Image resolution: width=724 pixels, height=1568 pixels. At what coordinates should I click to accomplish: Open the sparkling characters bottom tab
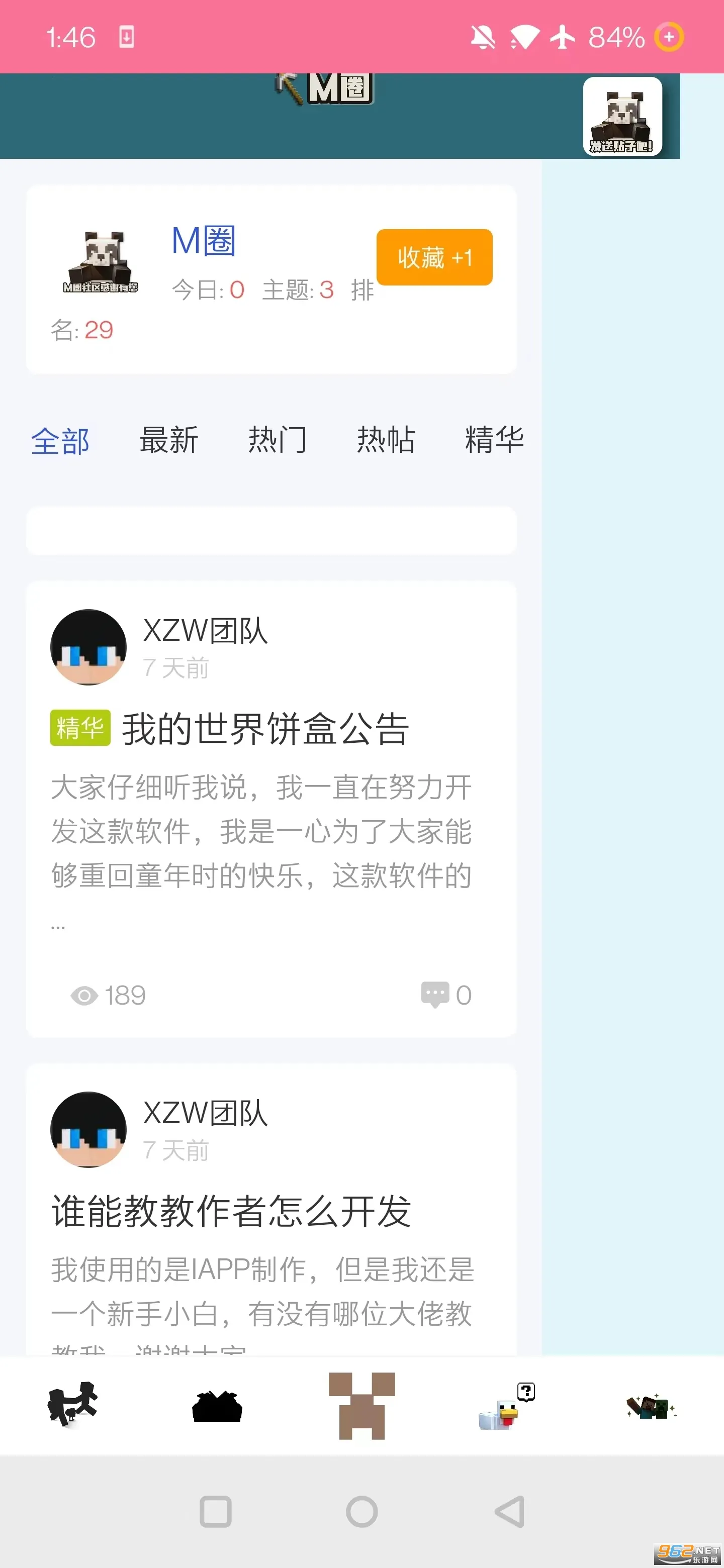coord(651,1406)
